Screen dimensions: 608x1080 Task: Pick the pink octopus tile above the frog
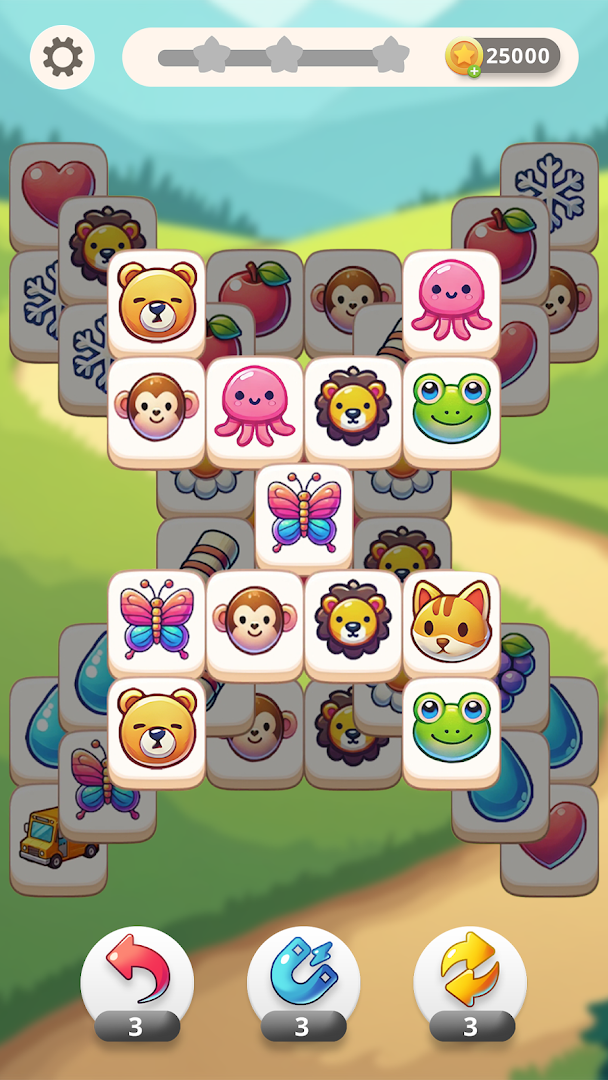coord(450,299)
